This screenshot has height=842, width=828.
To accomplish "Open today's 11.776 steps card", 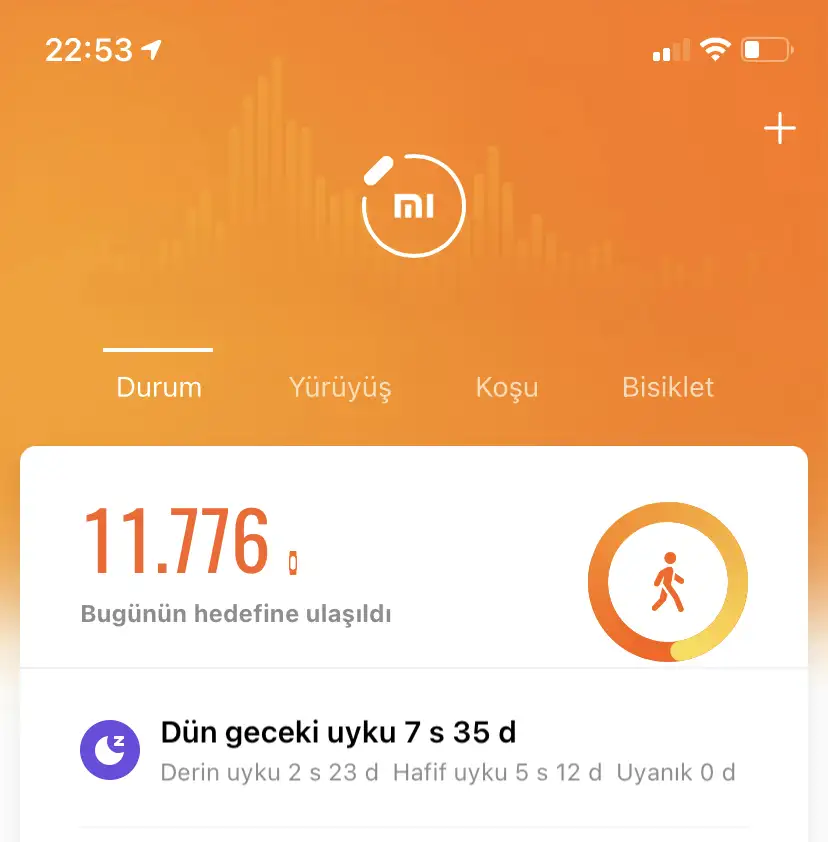I will click(x=300, y=558).
